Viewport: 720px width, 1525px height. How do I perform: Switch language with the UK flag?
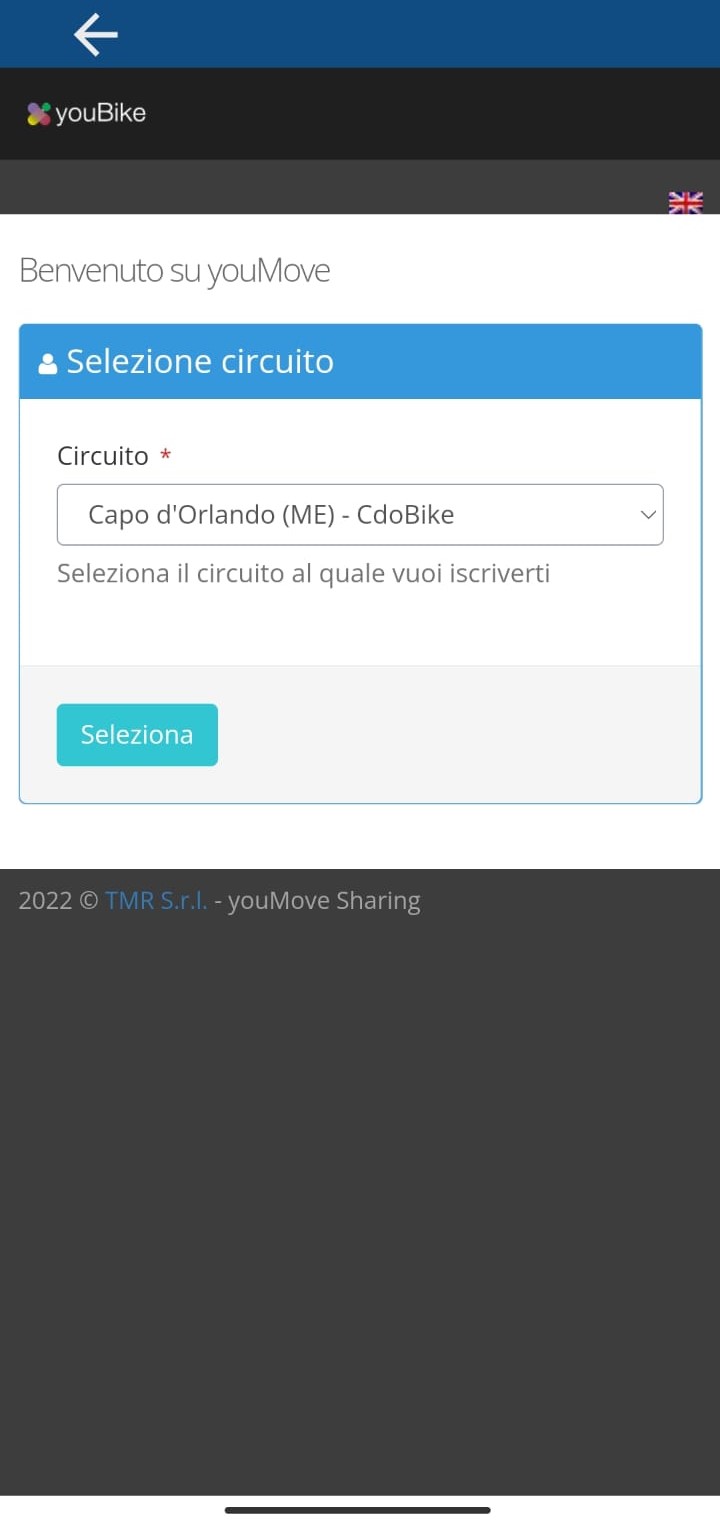point(686,202)
